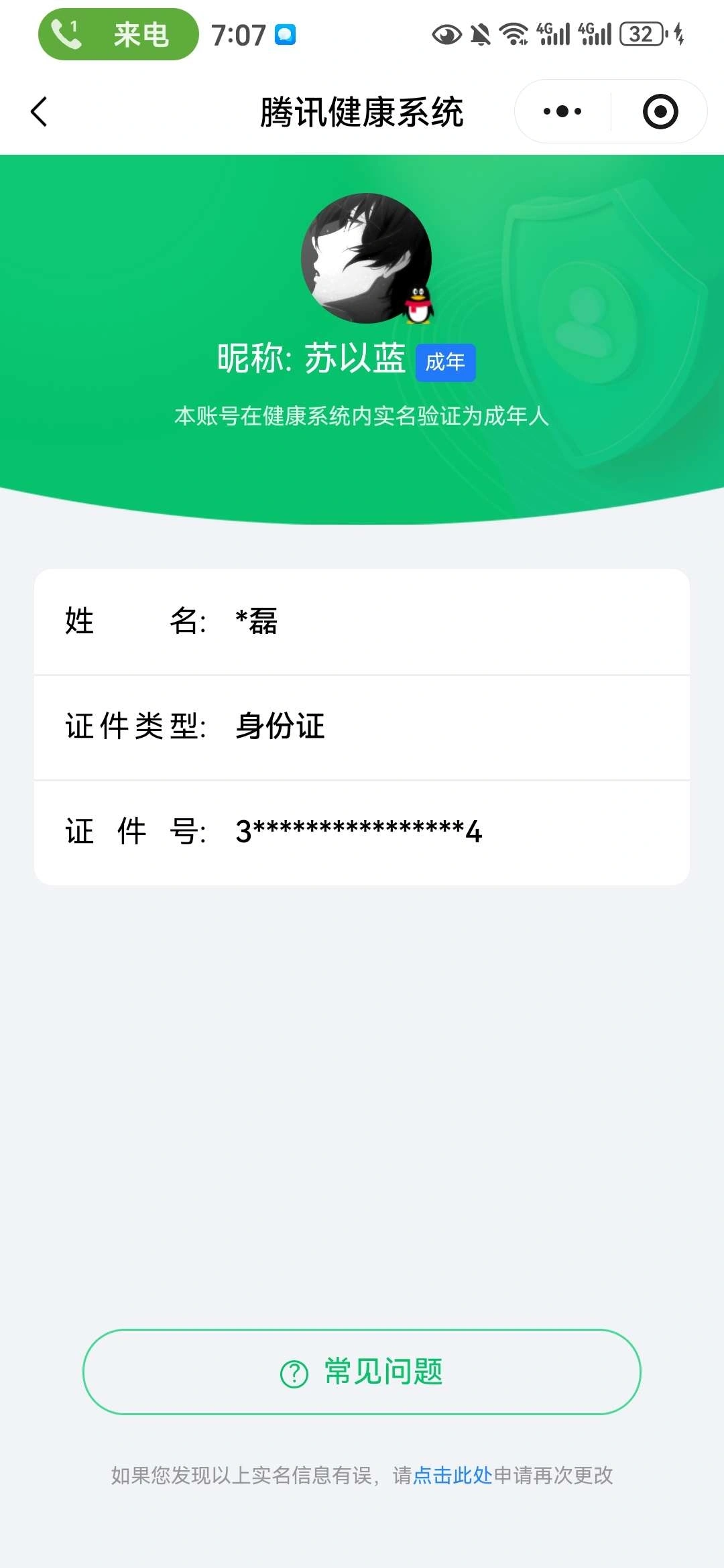
Task: Tap the 姓名 row showing *磊
Action: (362, 622)
